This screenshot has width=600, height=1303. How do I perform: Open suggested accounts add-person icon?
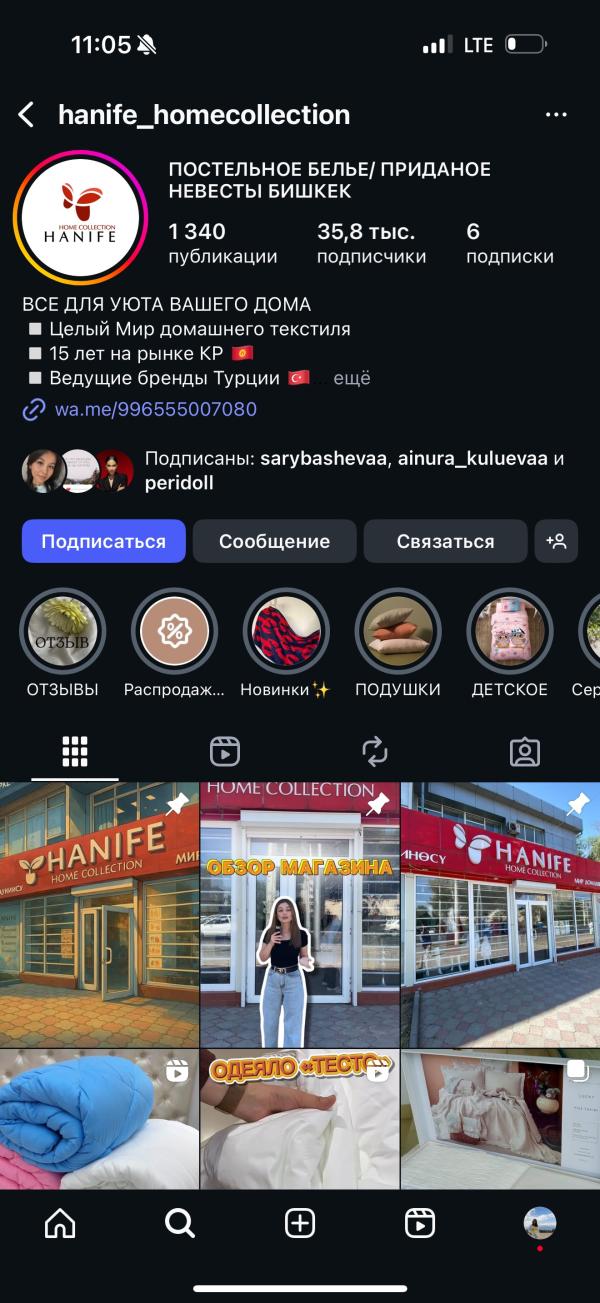[556, 541]
